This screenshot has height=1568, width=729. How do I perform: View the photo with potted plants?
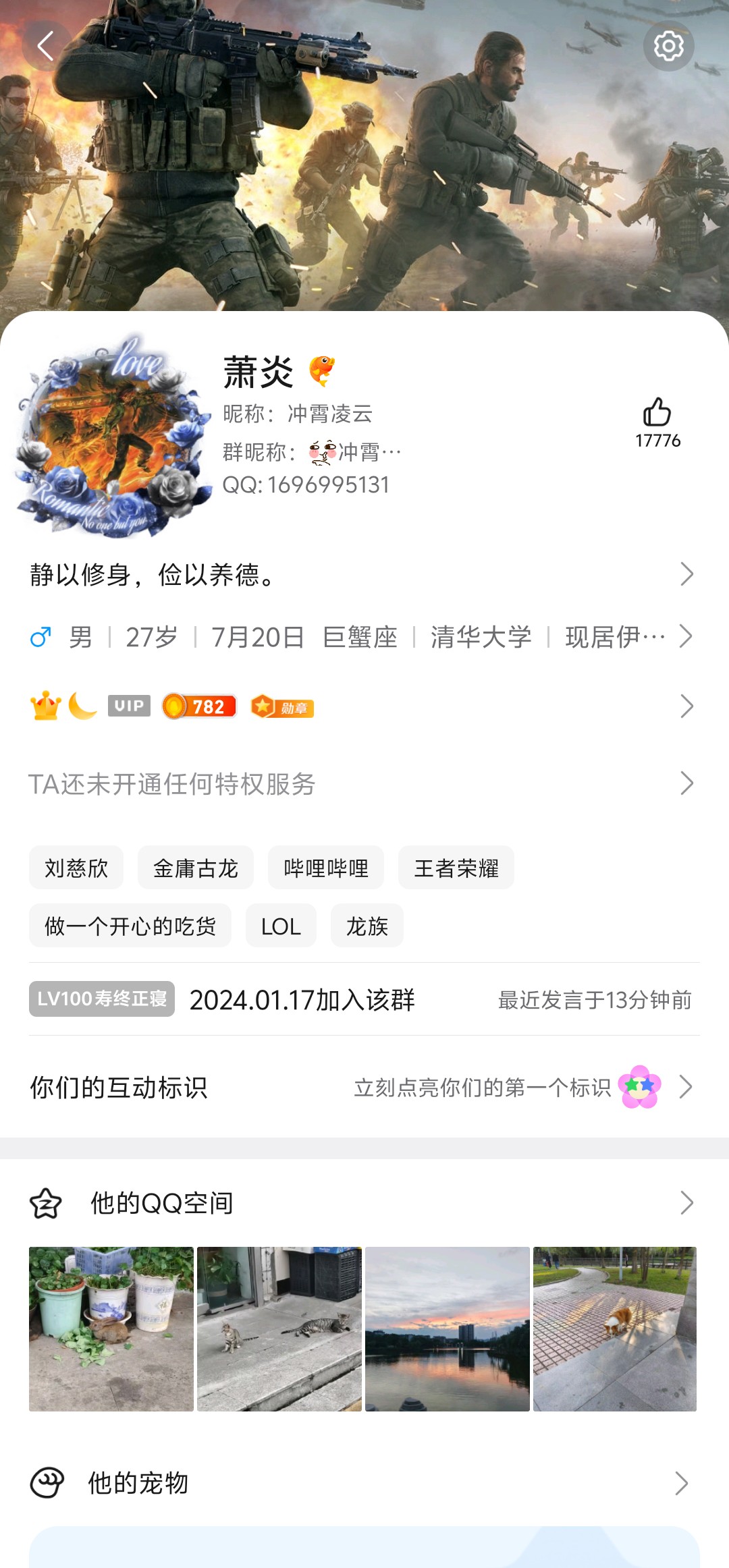pos(111,1329)
